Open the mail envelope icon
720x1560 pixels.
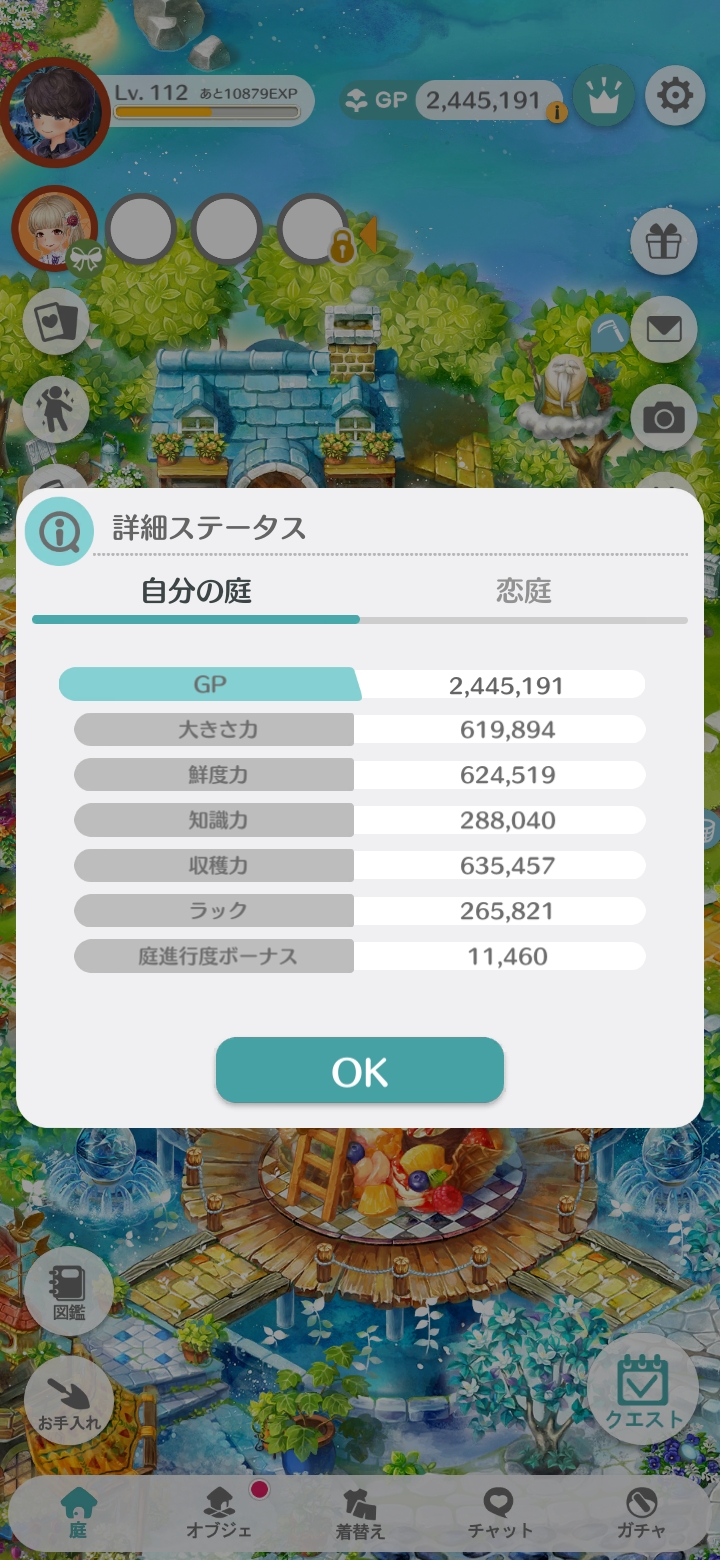point(663,329)
